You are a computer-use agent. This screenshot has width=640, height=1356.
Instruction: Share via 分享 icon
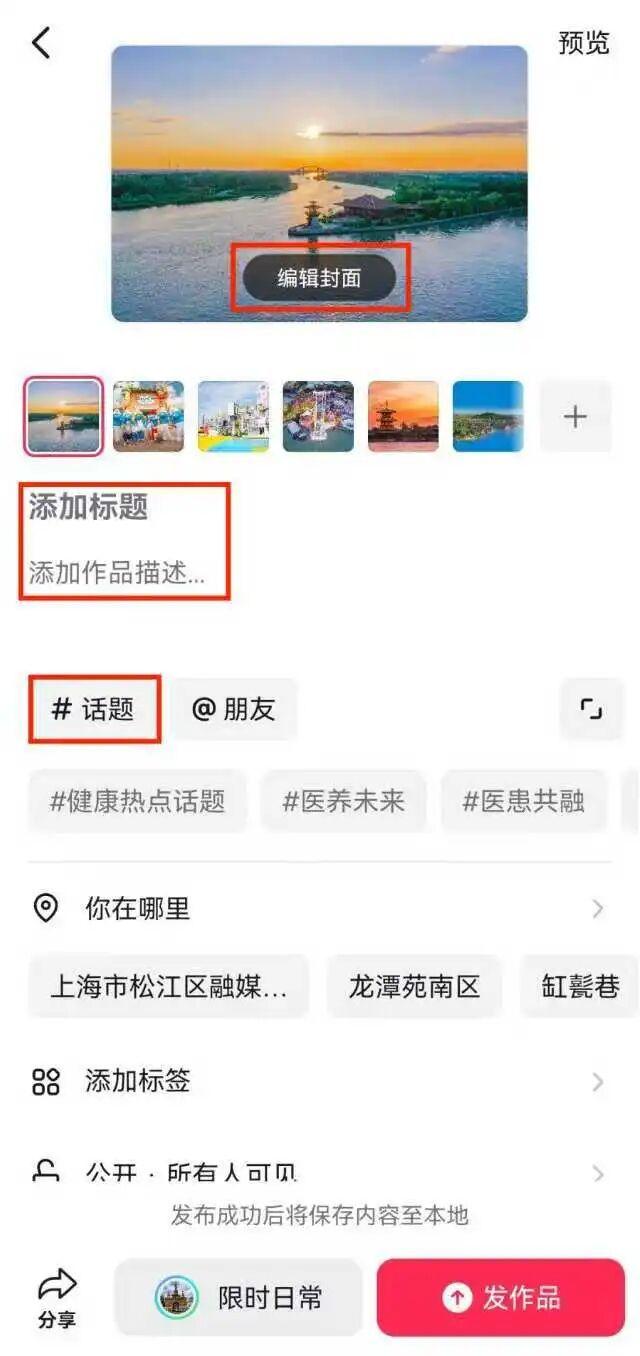click(x=57, y=1298)
